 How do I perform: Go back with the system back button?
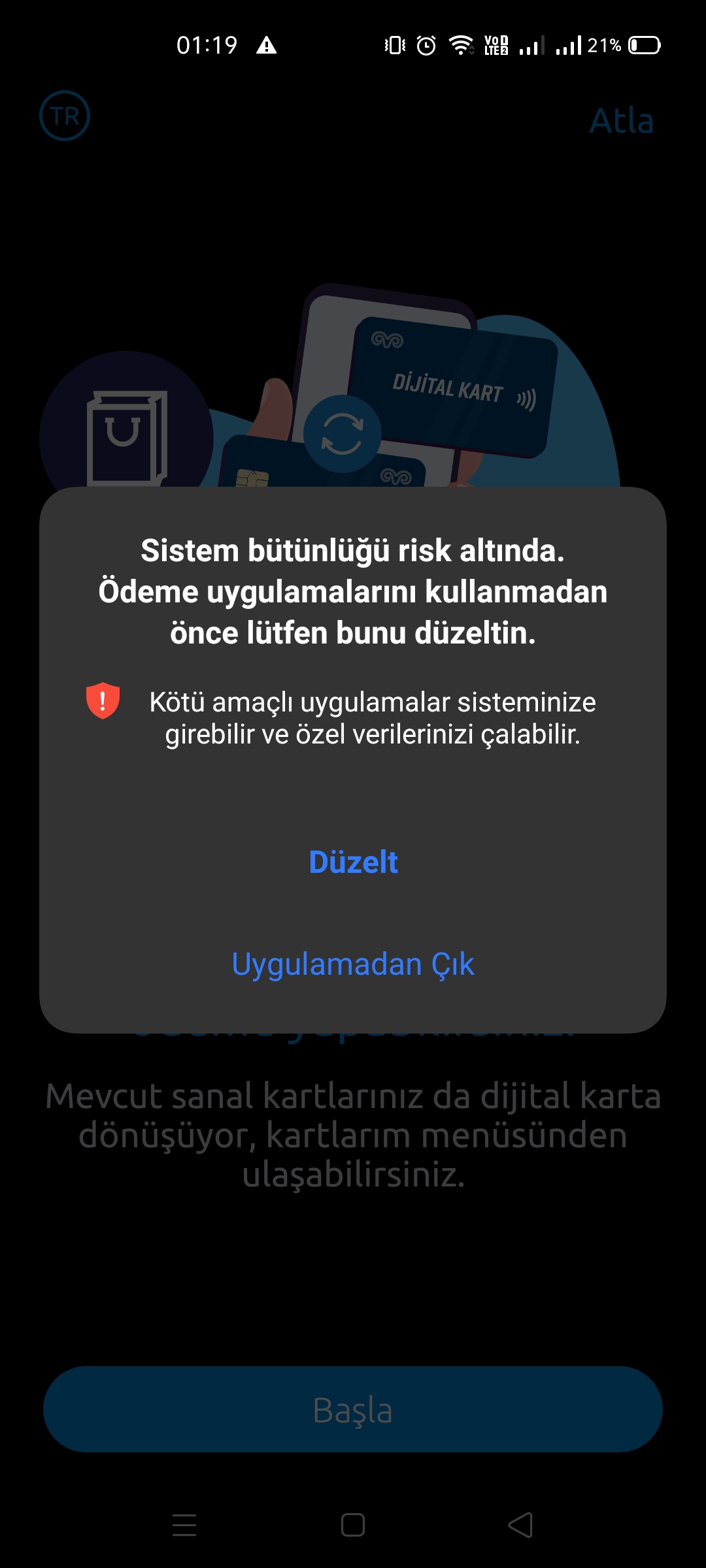click(520, 1525)
